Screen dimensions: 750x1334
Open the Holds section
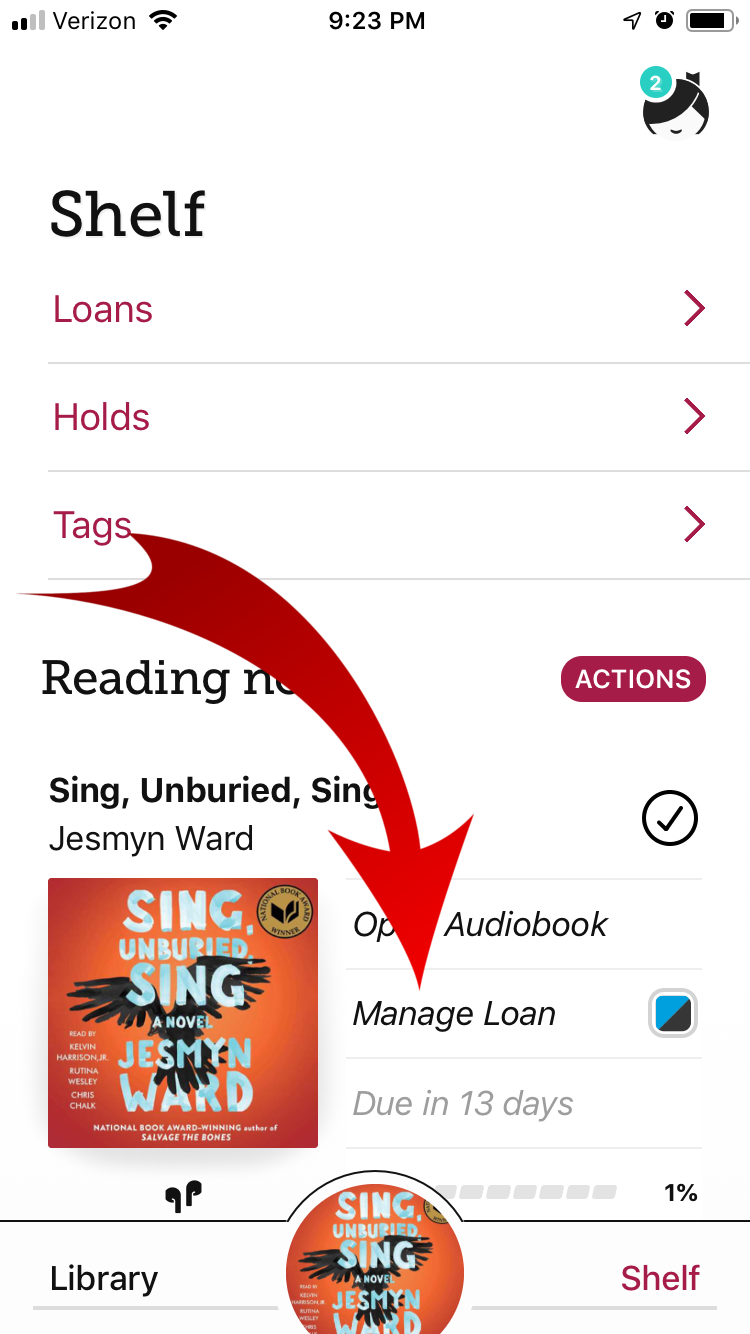pyautogui.click(x=399, y=417)
